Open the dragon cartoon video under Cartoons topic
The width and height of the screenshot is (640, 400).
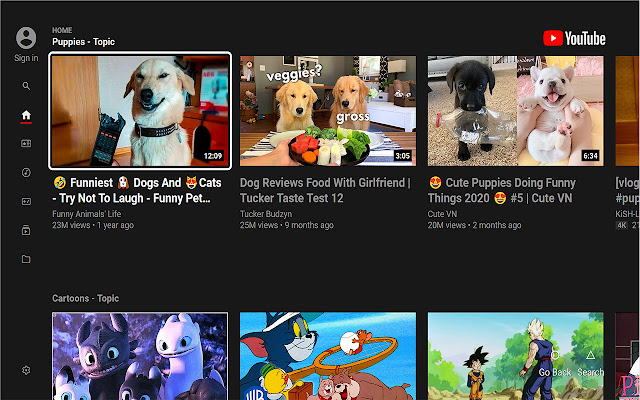click(x=140, y=356)
